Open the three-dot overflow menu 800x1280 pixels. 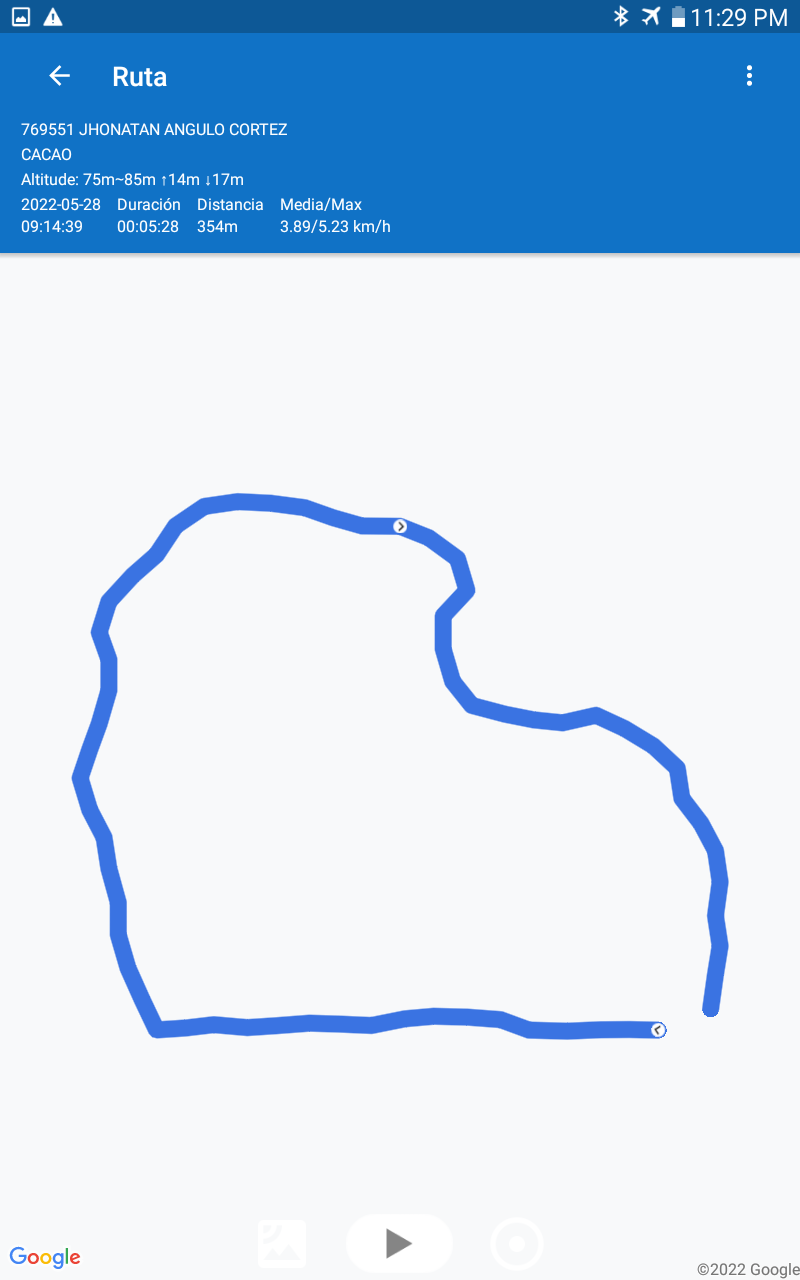click(749, 76)
